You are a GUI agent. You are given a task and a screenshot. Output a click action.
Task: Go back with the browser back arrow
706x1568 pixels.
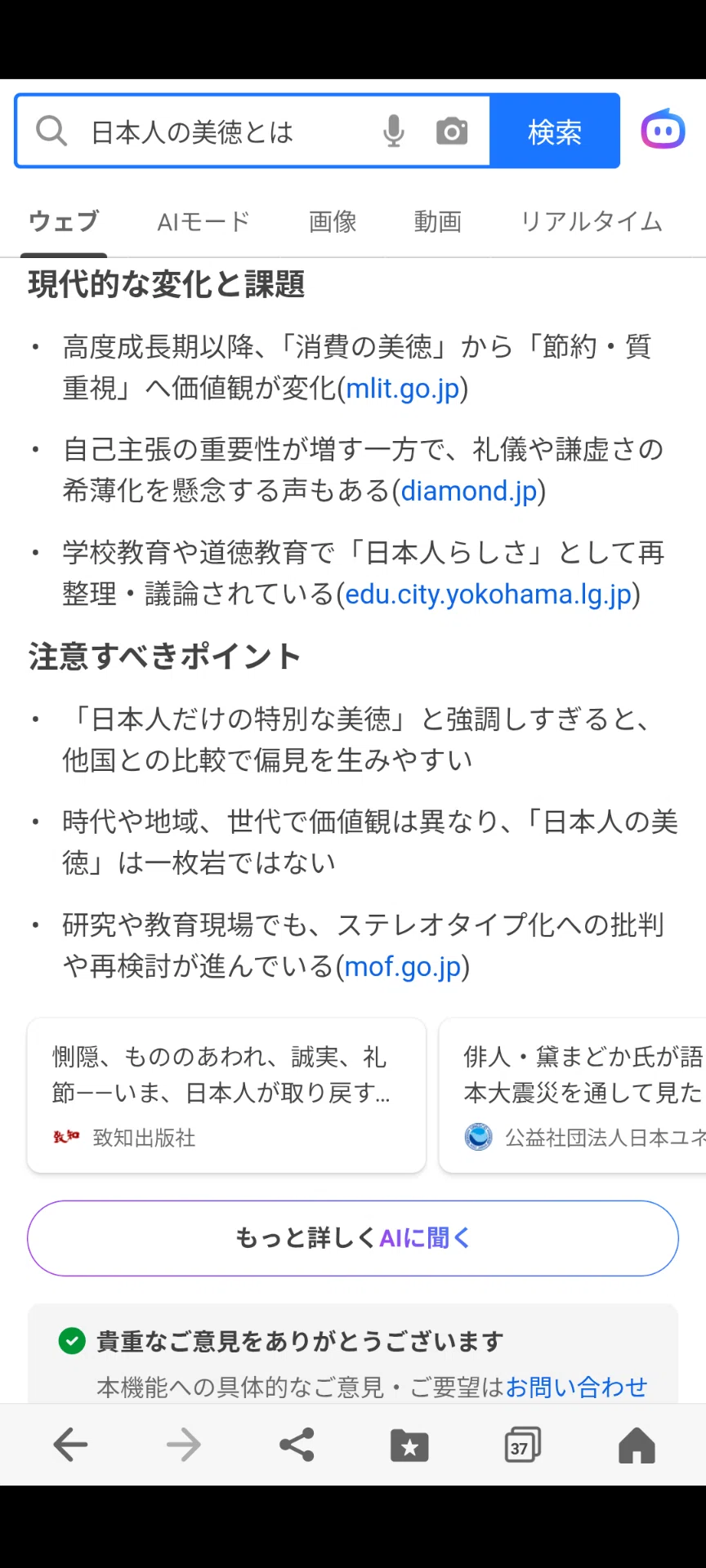[70, 1445]
